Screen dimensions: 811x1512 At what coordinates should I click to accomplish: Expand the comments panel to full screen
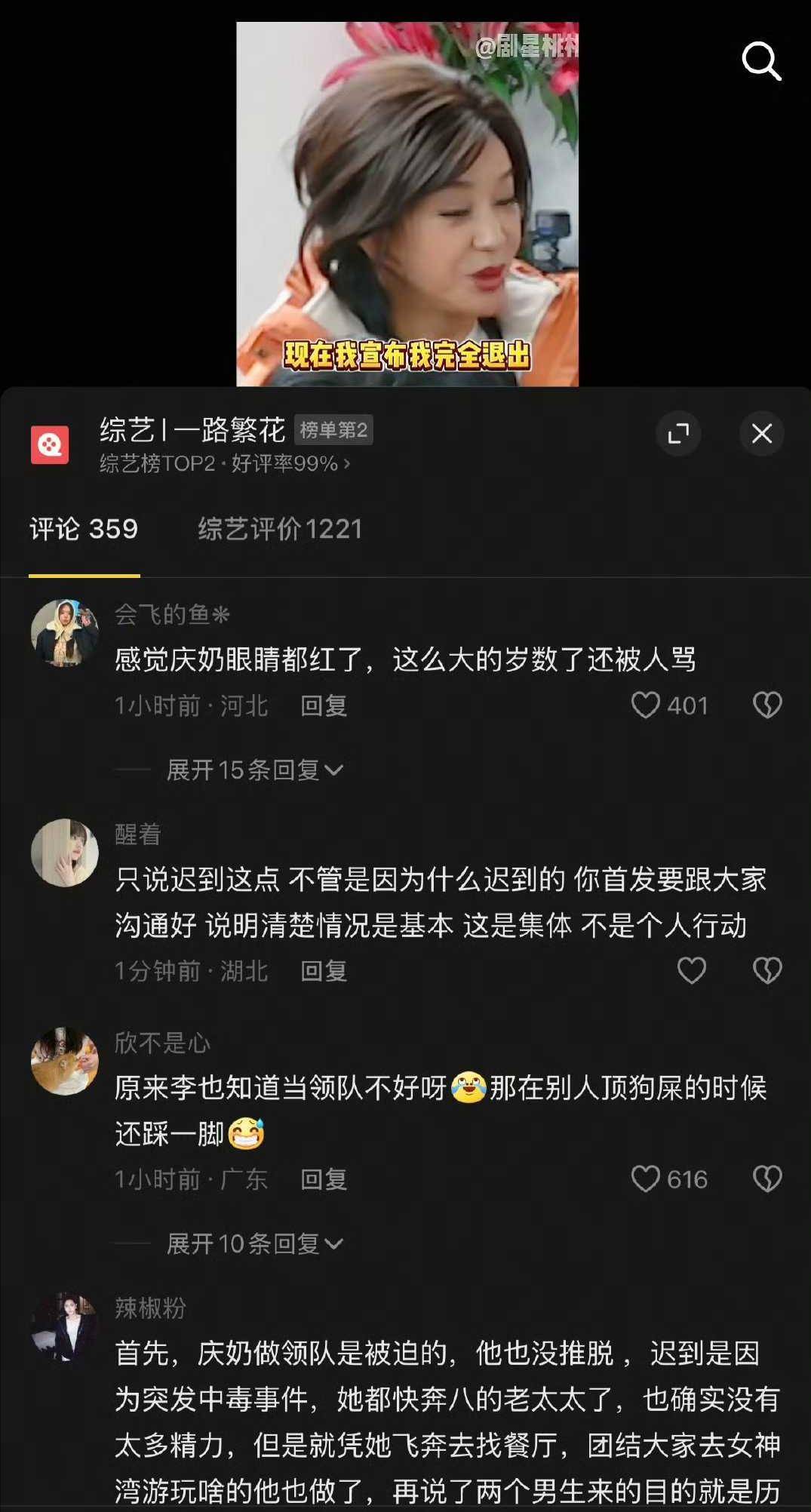678,433
